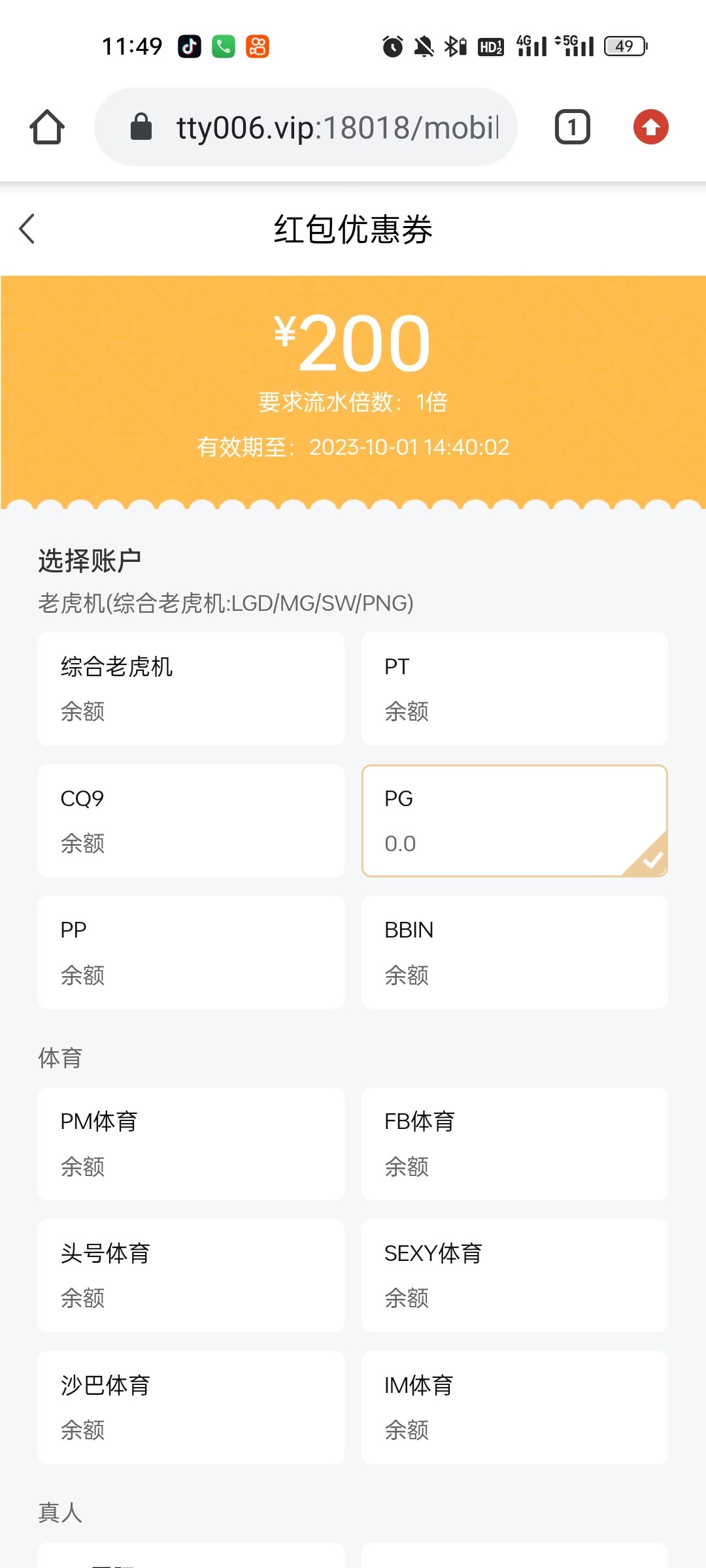This screenshot has width=706, height=1568.
Task: Choose the FB体育 account
Action: (514, 1143)
